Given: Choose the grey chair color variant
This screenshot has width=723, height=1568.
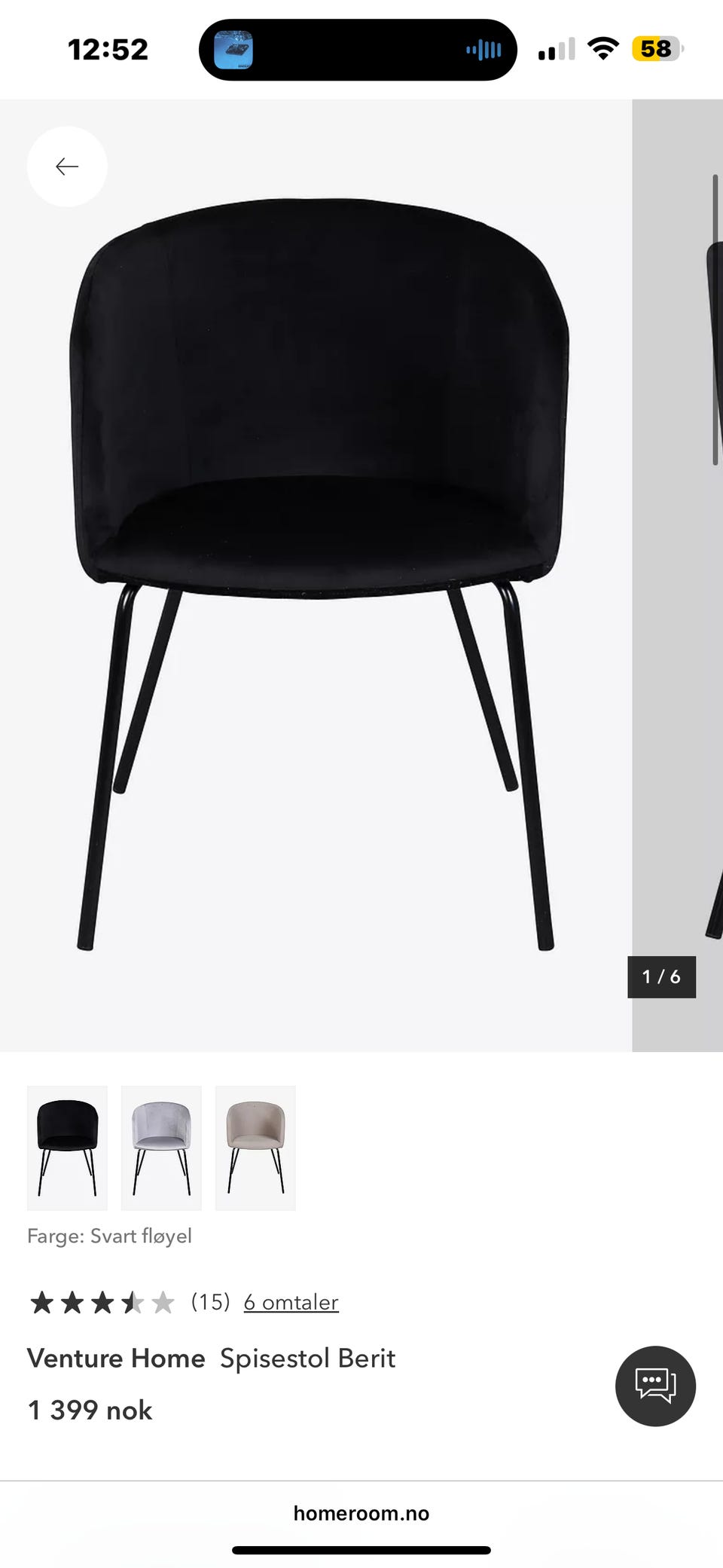Looking at the screenshot, I should pyautogui.click(x=161, y=1148).
